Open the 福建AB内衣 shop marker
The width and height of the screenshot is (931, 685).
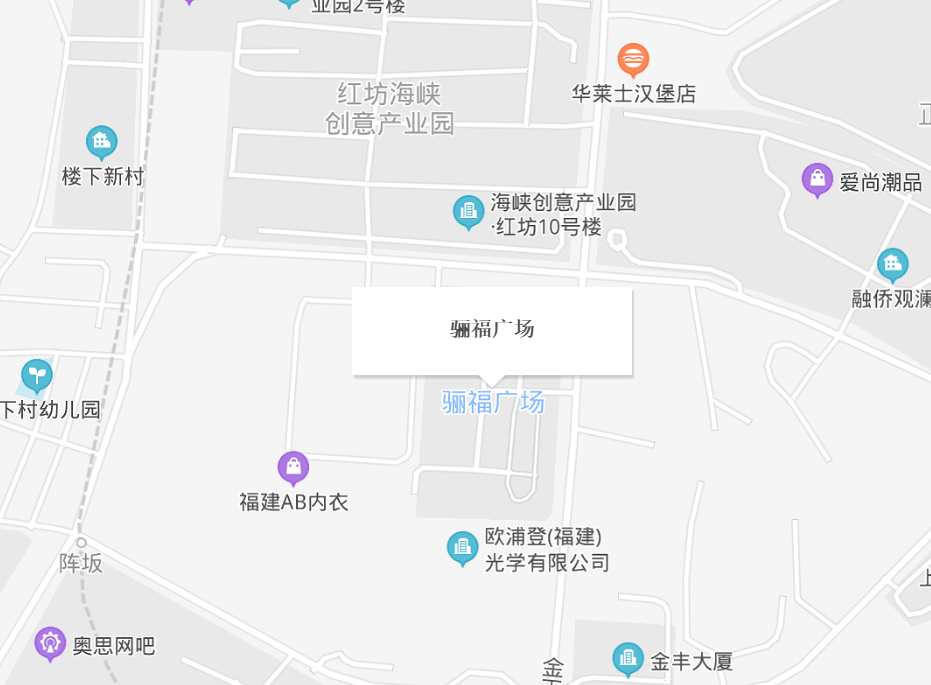pos(293,466)
